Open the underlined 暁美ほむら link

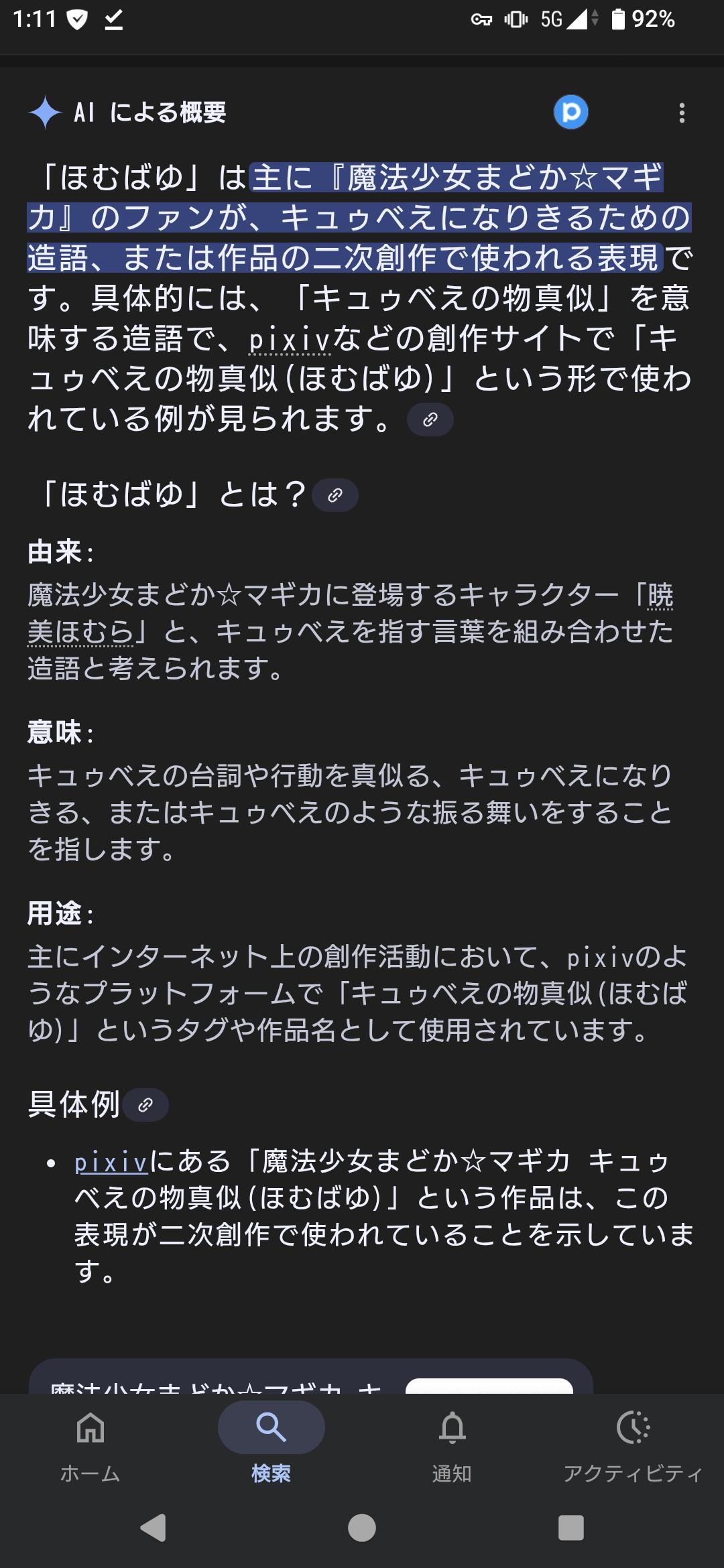coord(80,632)
